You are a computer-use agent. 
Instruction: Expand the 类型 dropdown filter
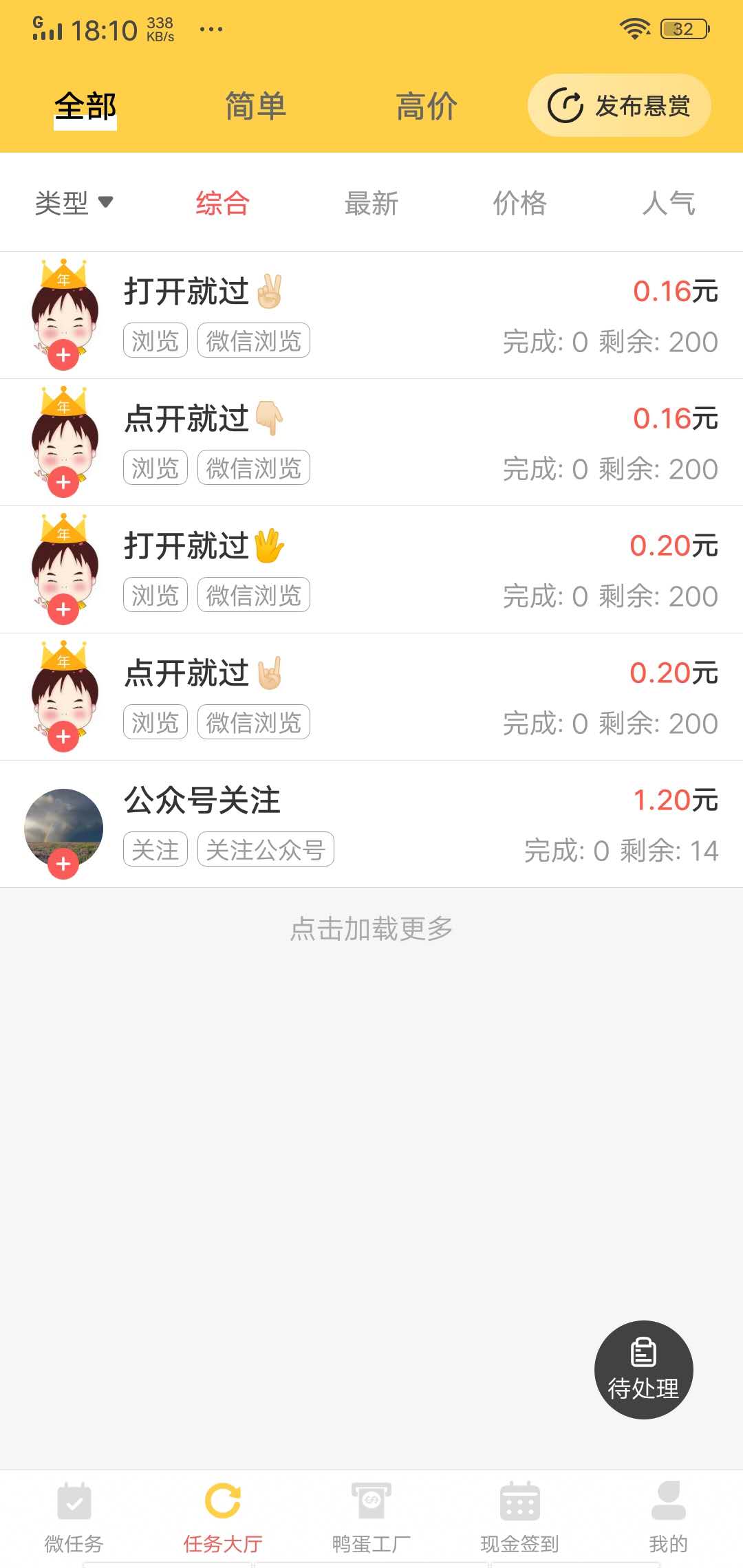tap(74, 203)
